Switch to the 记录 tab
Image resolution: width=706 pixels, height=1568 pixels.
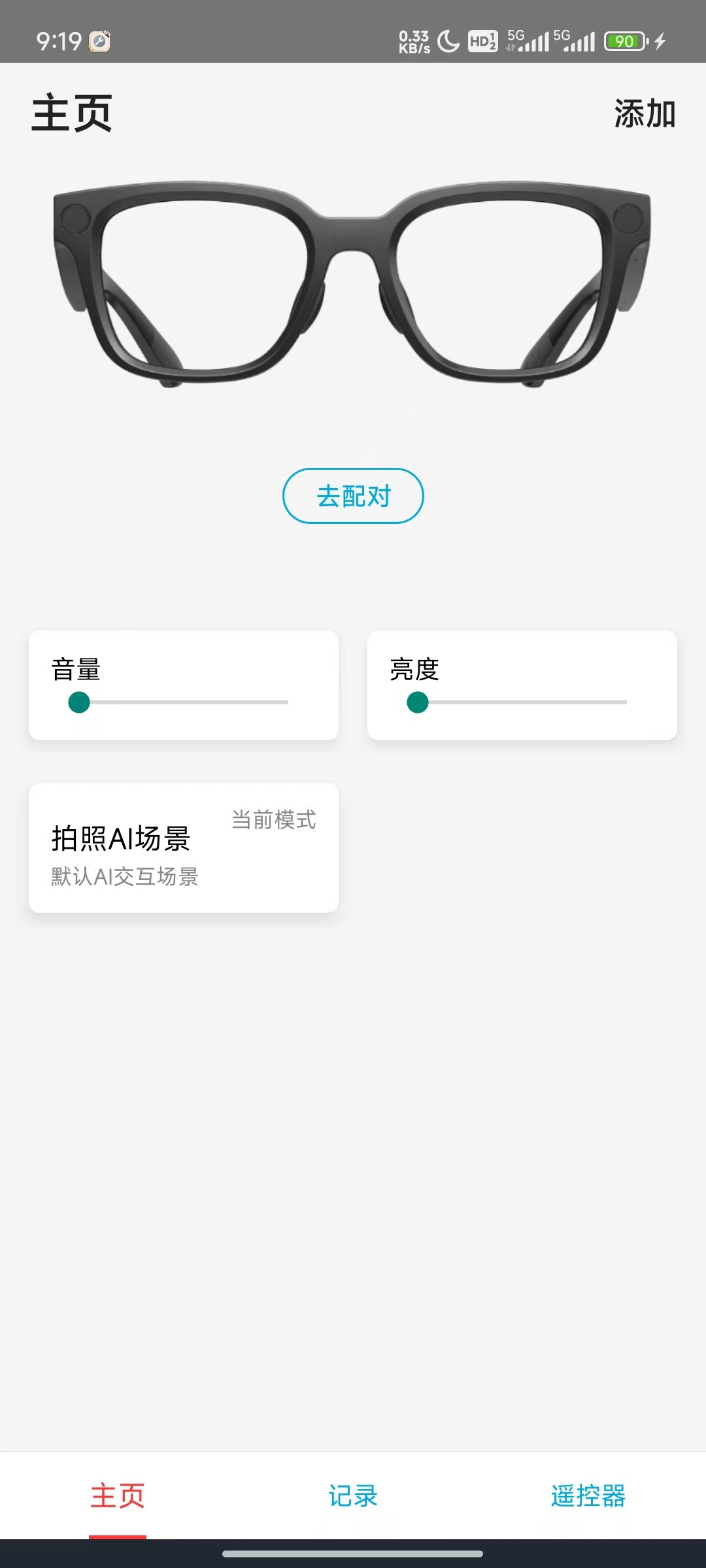pyautogui.click(x=353, y=1495)
